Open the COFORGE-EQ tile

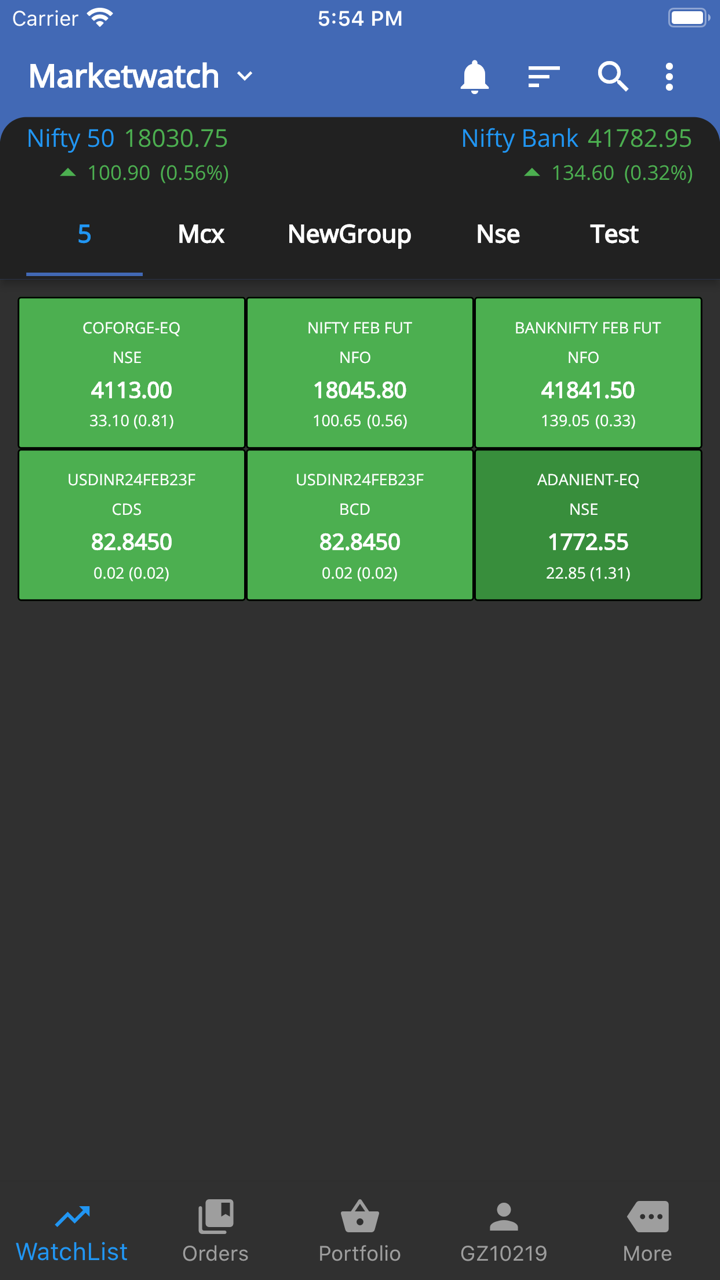pos(132,373)
